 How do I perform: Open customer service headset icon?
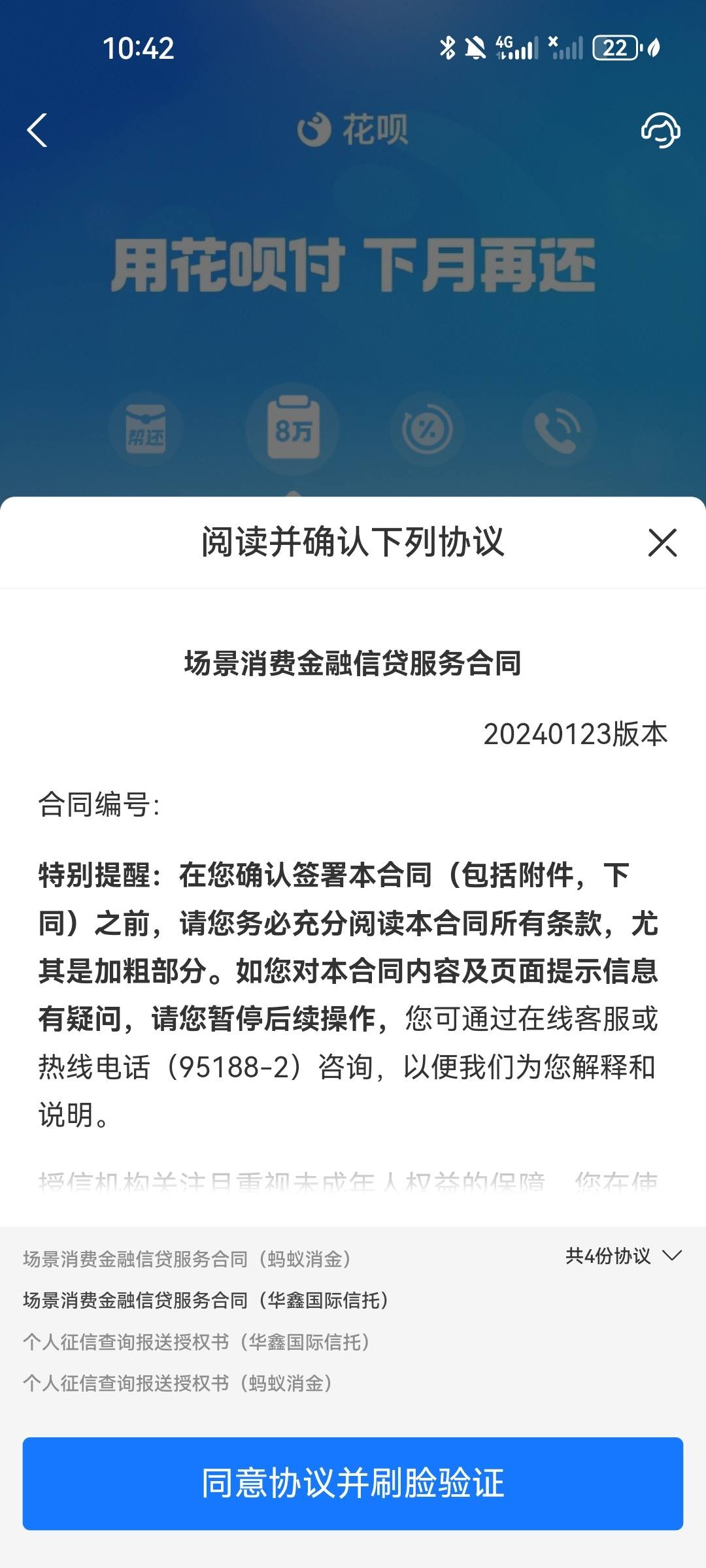pos(660,130)
